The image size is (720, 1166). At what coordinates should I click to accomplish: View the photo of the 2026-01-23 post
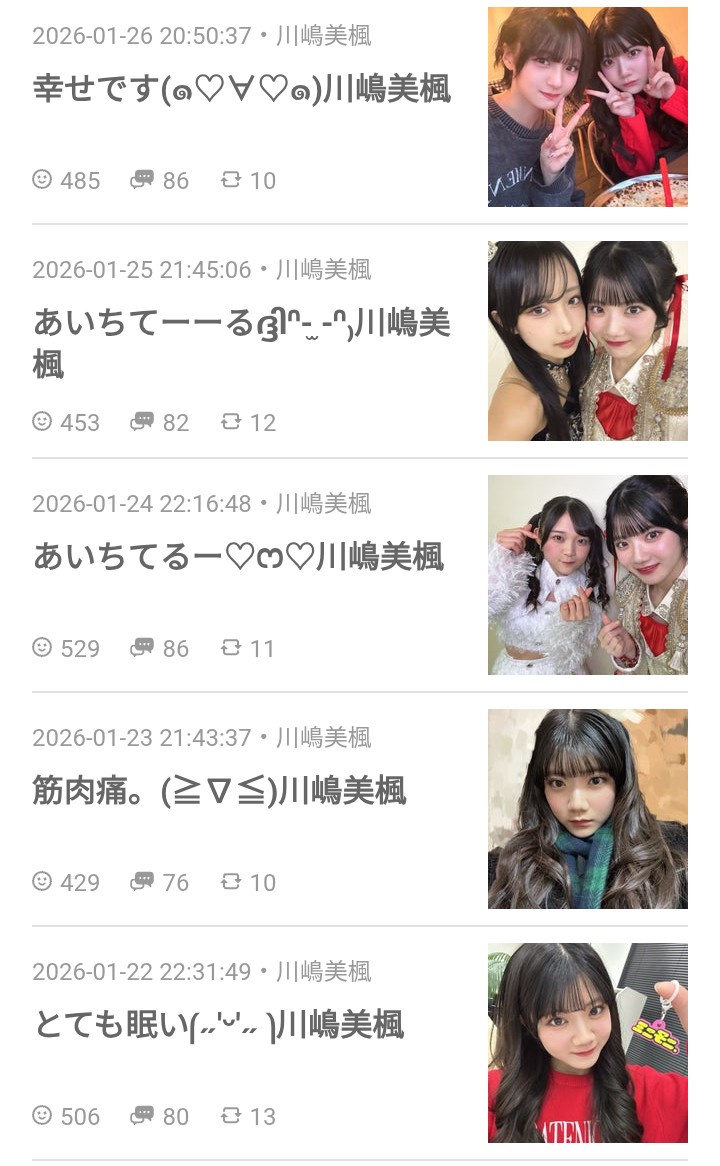click(587, 809)
